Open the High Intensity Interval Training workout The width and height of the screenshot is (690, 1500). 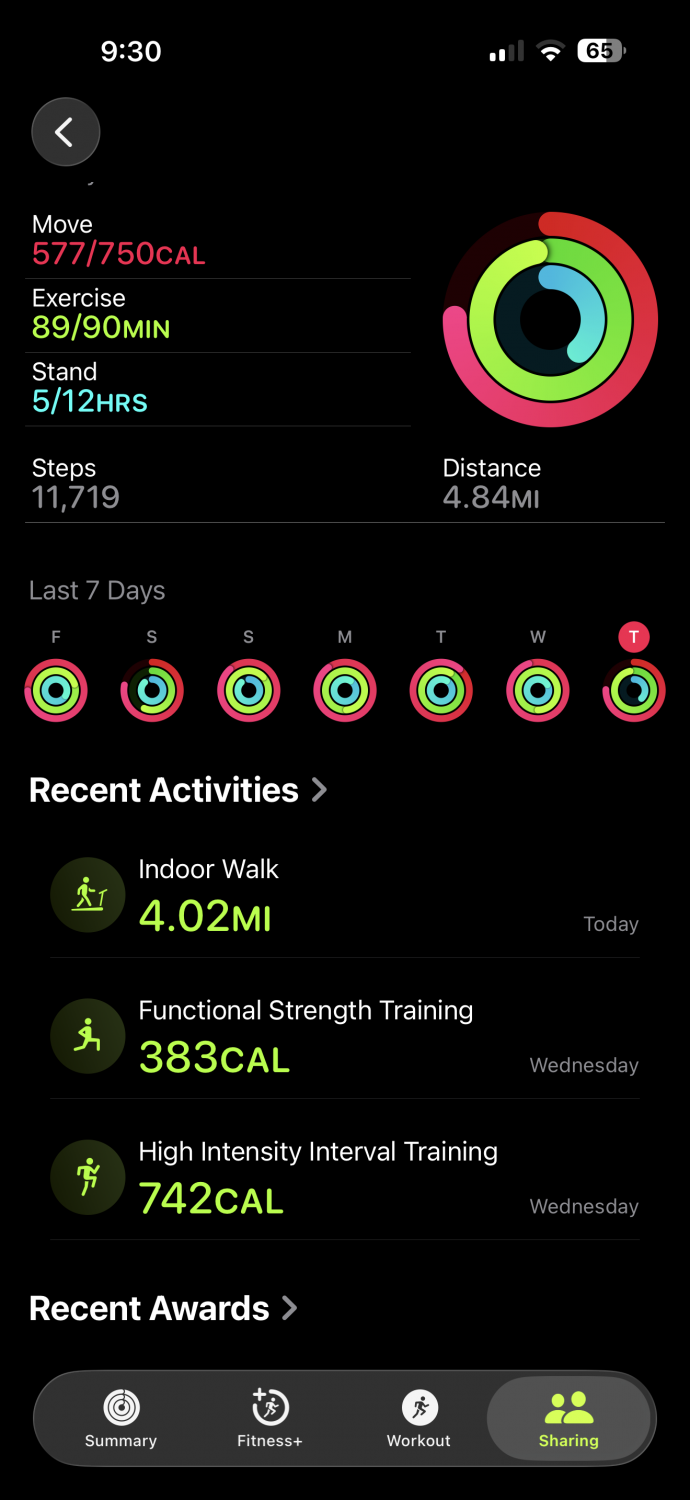tap(345, 1178)
